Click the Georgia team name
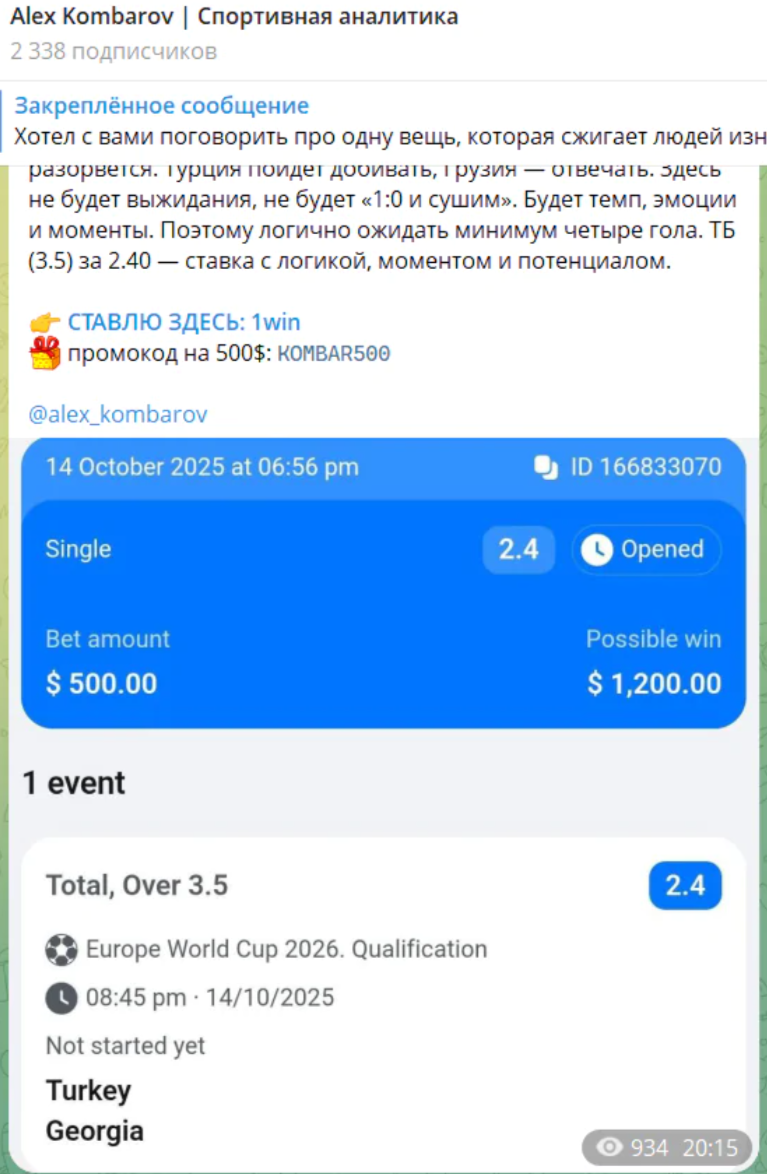 point(93,1131)
